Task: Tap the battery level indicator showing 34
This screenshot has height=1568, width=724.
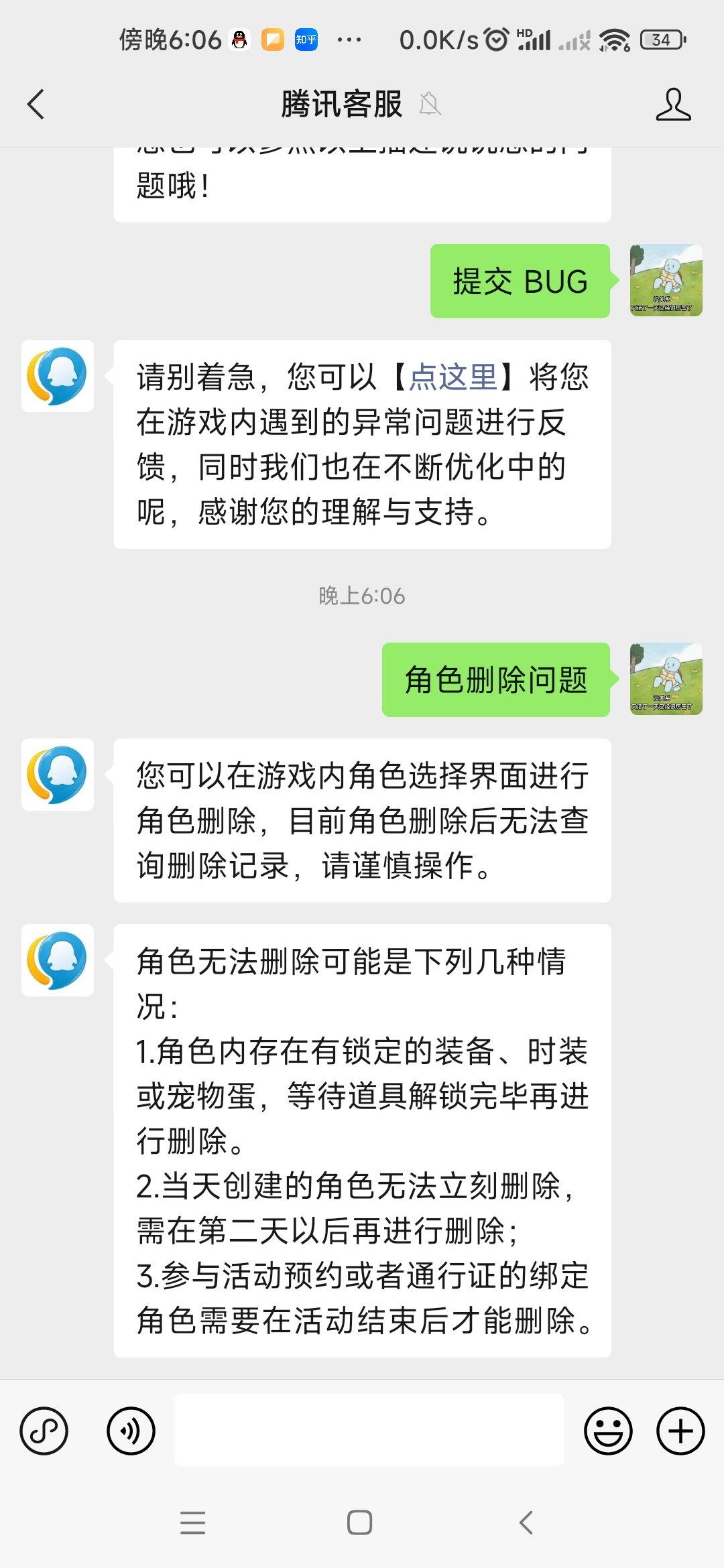Action: (x=660, y=40)
